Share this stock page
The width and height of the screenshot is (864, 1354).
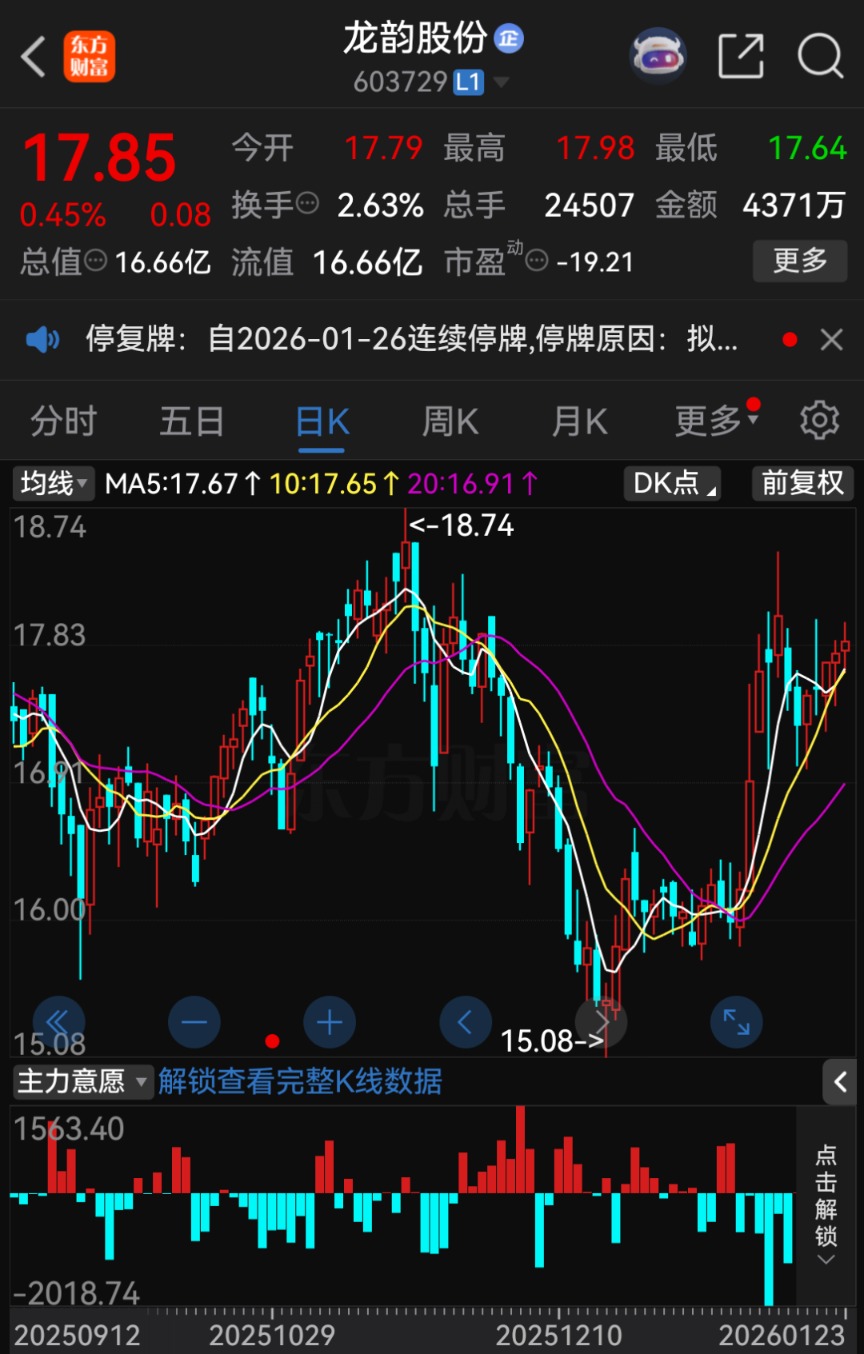741,56
